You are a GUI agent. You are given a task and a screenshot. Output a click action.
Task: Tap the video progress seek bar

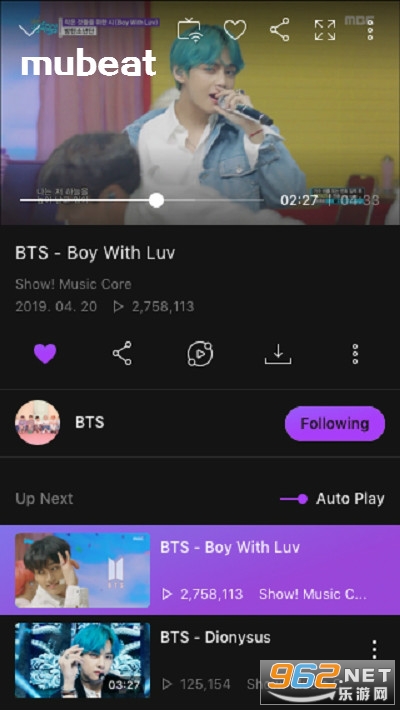(x=141, y=200)
